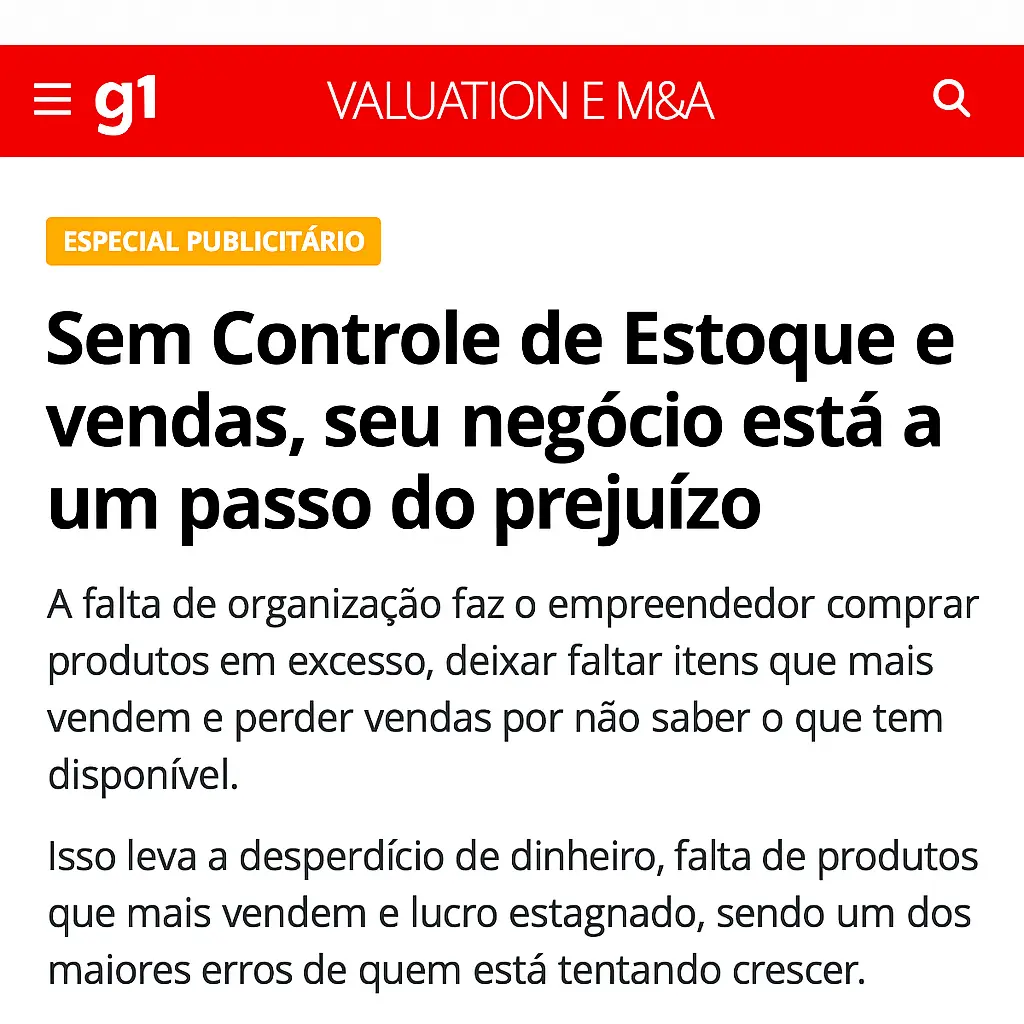Image resolution: width=1024 pixels, height=1024 pixels.
Task: Open the hamburger menu
Action: pyautogui.click(x=52, y=100)
